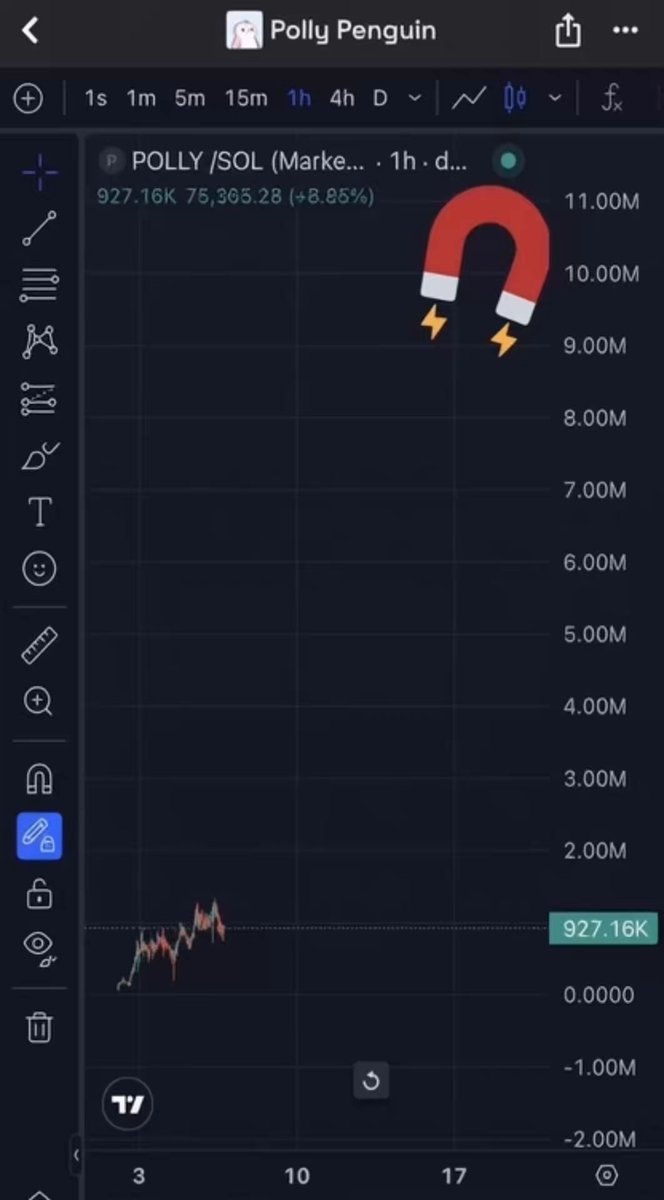This screenshot has height=1200, width=664.
Task: Activate the ruler measure tool
Action: click(x=39, y=646)
